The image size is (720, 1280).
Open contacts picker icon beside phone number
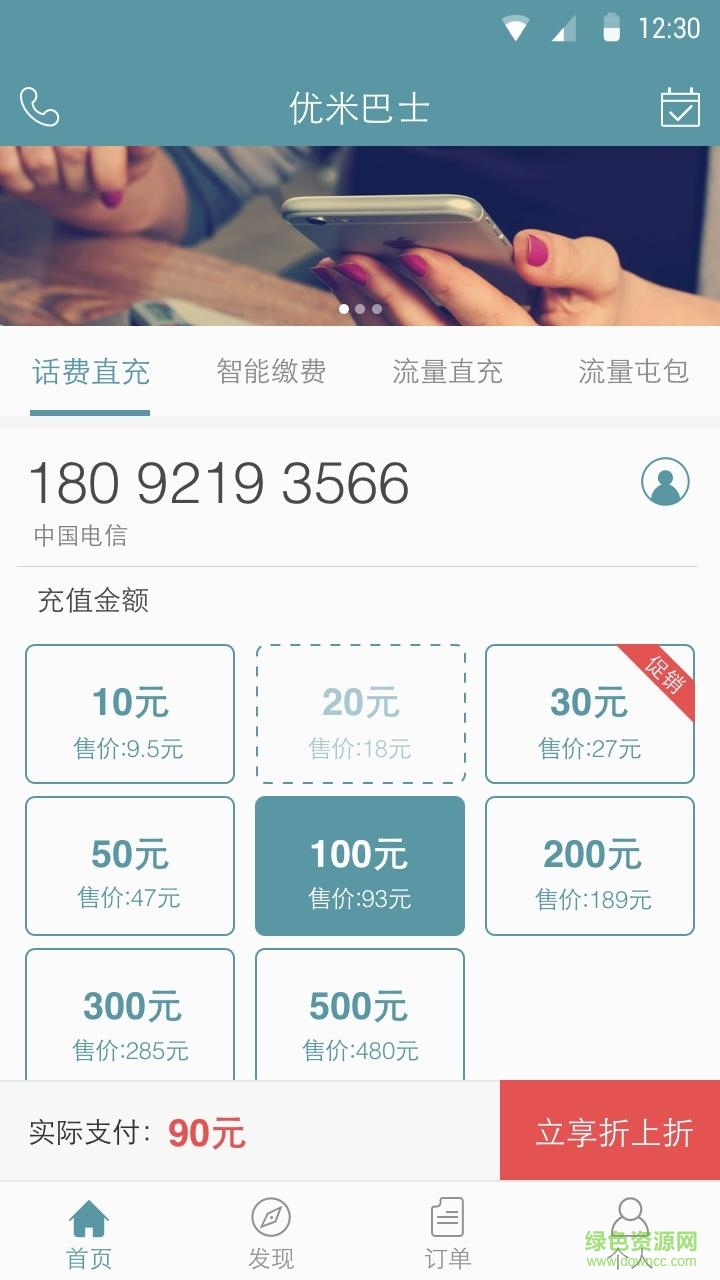[x=665, y=482]
